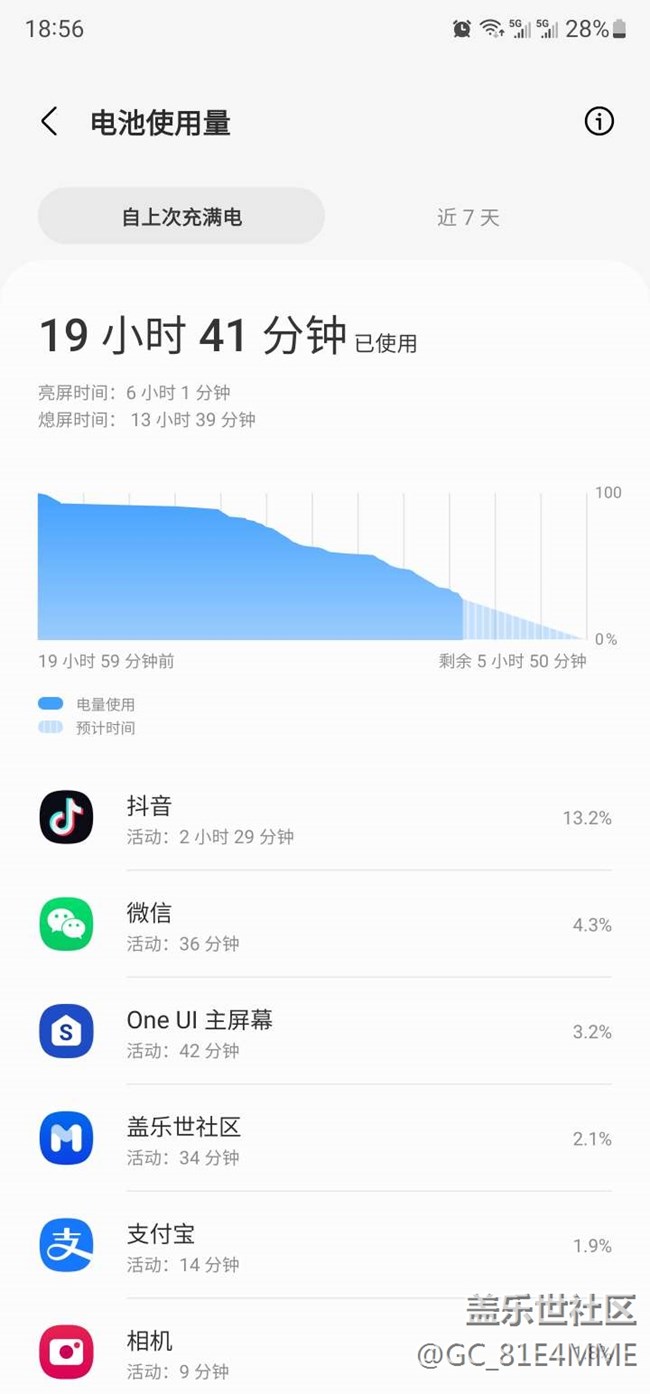Open battery usage details for 抖音
Image resolution: width=650 pixels, height=1394 pixels.
click(325, 817)
